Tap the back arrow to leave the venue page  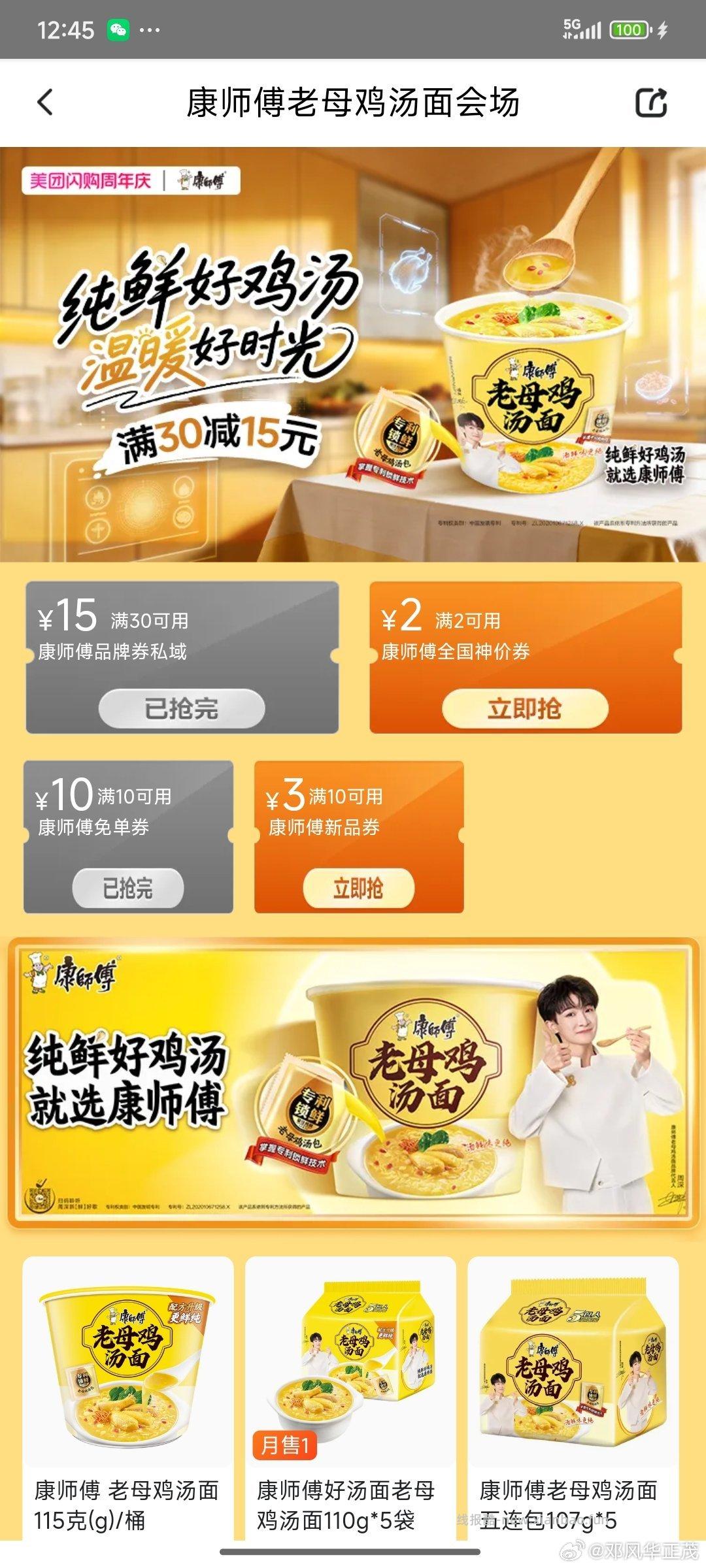[43, 103]
